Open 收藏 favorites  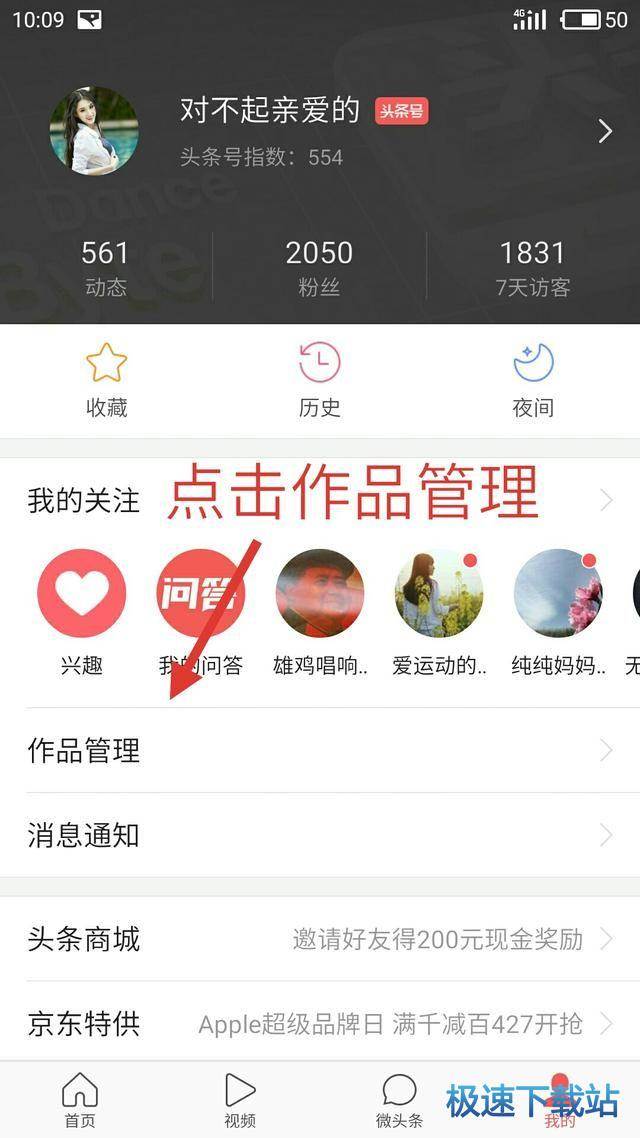[106, 380]
